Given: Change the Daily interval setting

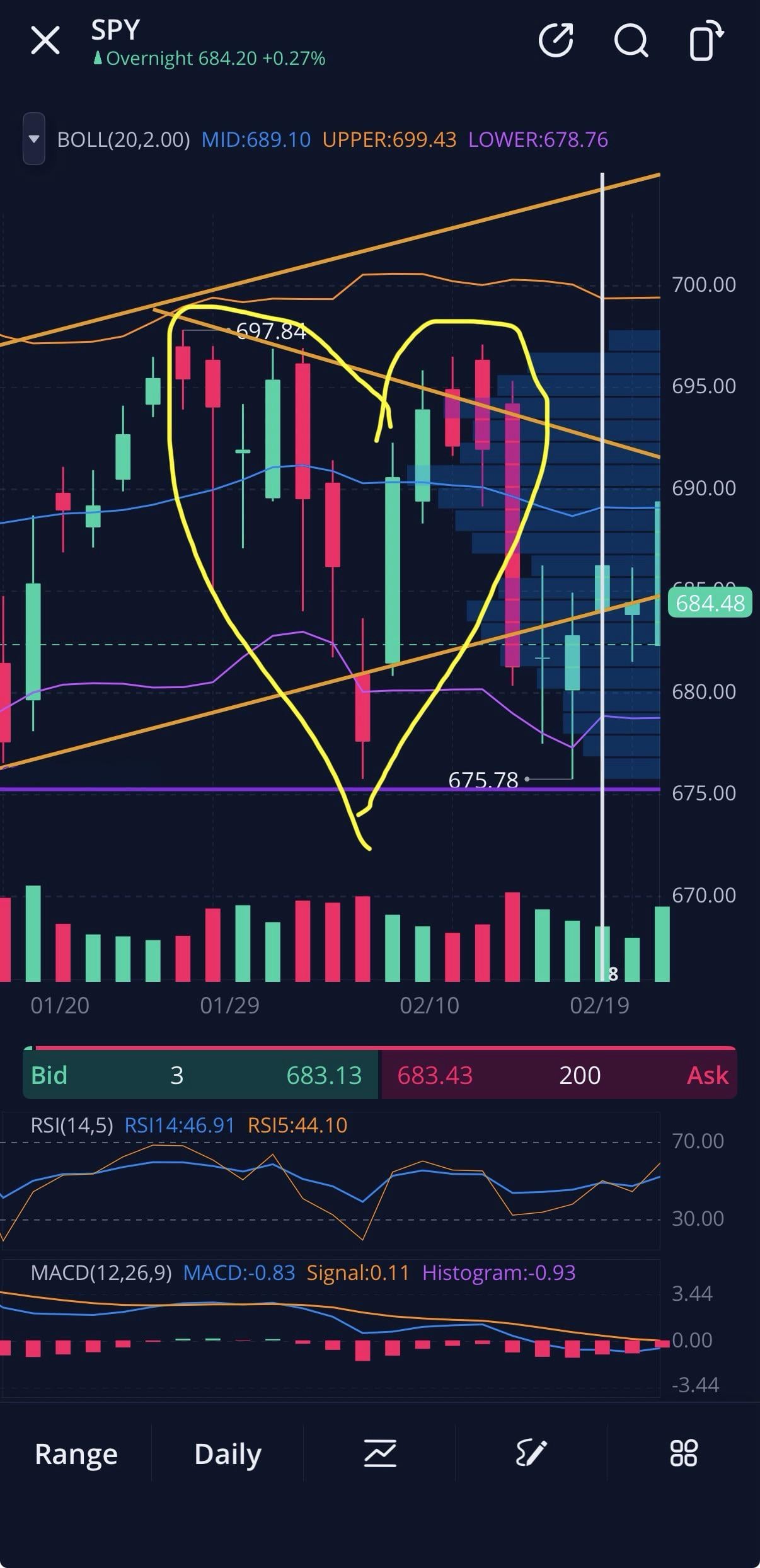Looking at the screenshot, I should [227, 1453].
